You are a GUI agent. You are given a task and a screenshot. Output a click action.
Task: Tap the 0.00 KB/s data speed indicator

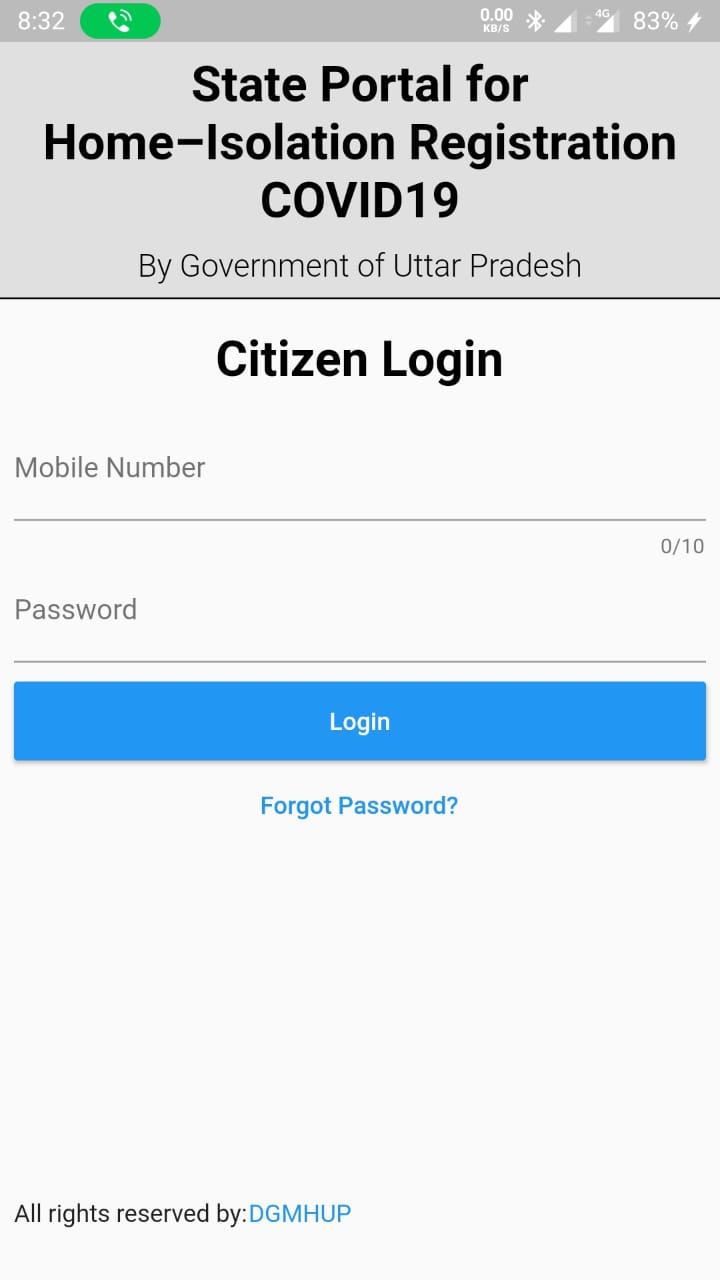coord(495,18)
